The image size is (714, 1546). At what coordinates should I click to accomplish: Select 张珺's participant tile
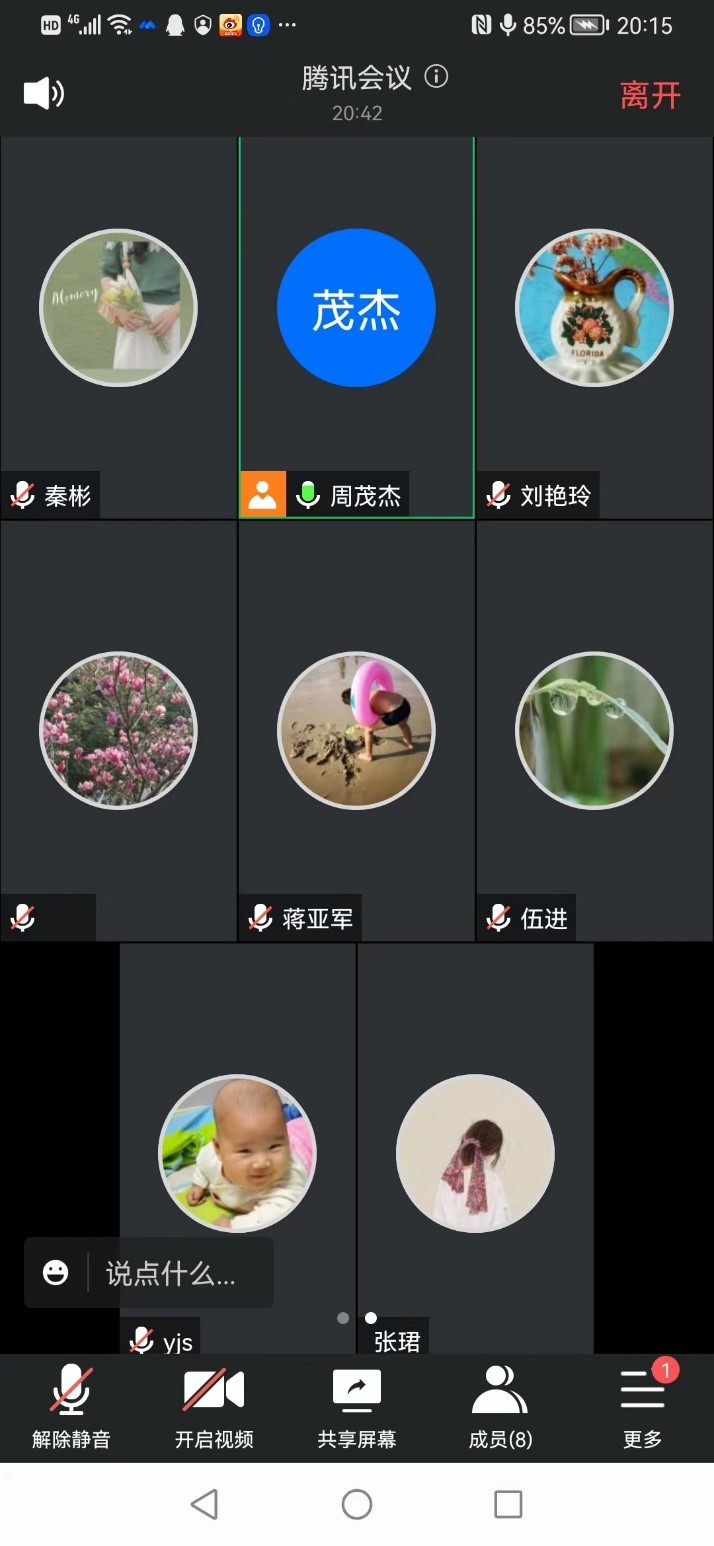(475, 1152)
